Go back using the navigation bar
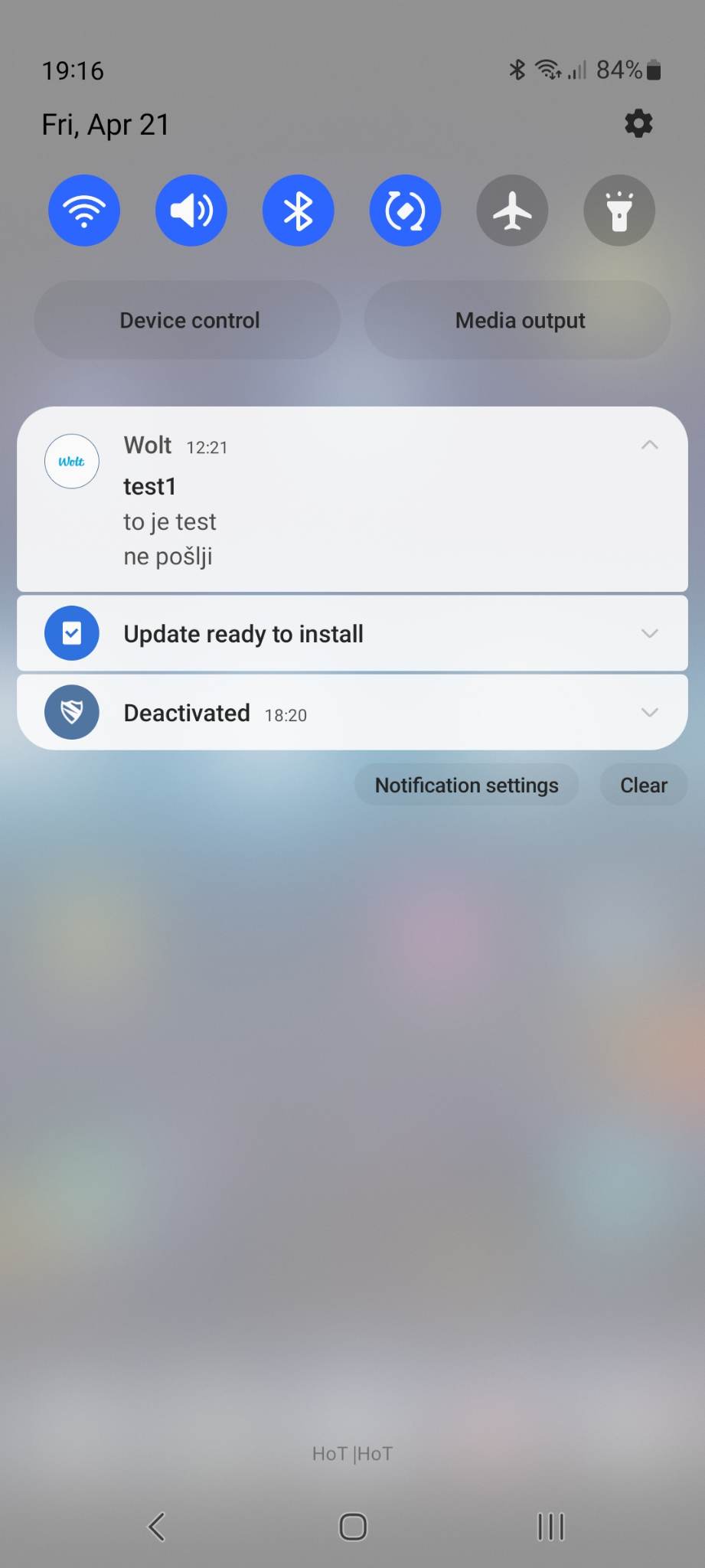This screenshot has height=1568, width=705. tap(157, 1527)
